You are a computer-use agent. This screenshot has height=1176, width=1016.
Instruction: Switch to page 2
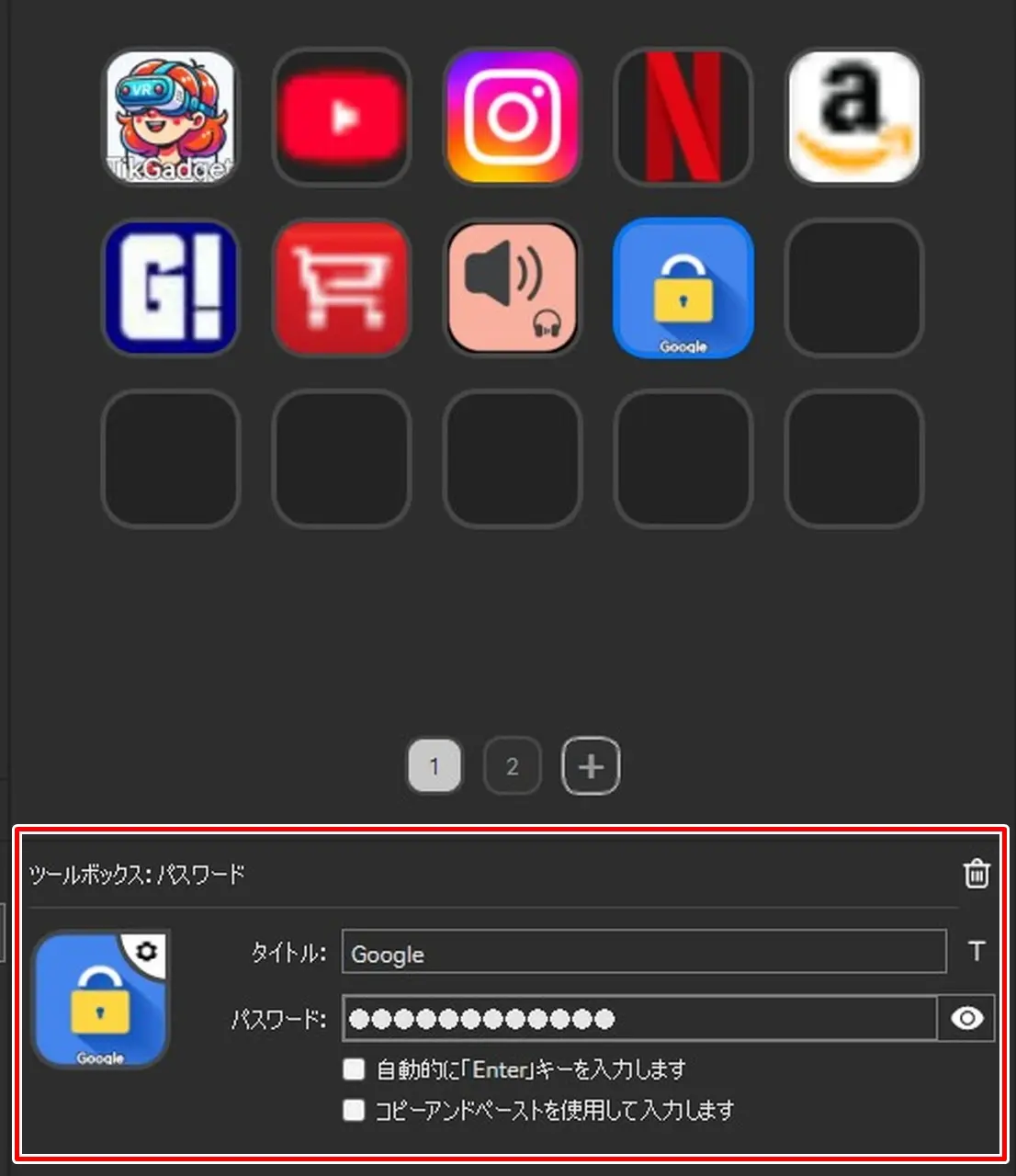pos(513,766)
